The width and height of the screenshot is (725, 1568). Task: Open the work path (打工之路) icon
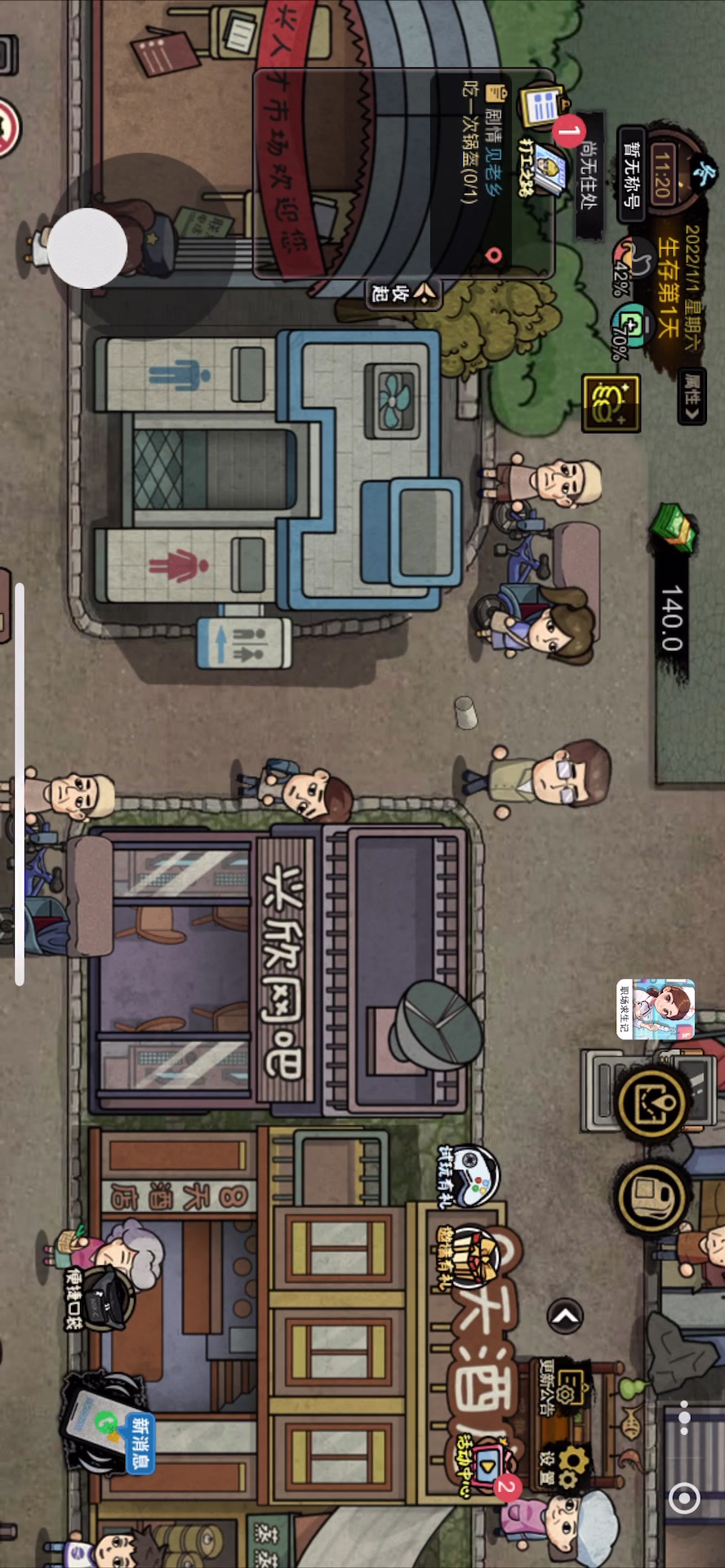point(544,168)
